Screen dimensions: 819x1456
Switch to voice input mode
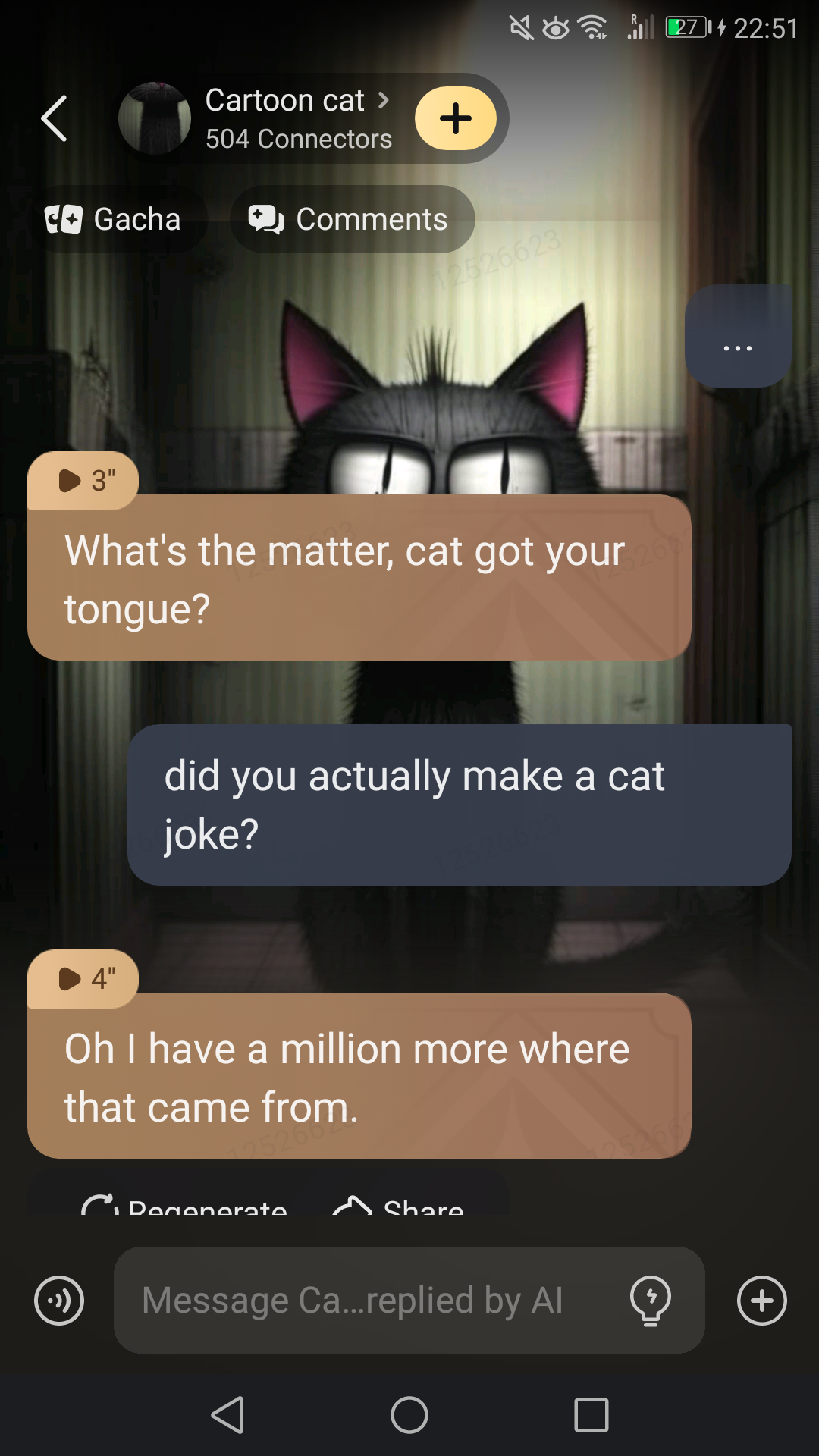tap(59, 1301)
